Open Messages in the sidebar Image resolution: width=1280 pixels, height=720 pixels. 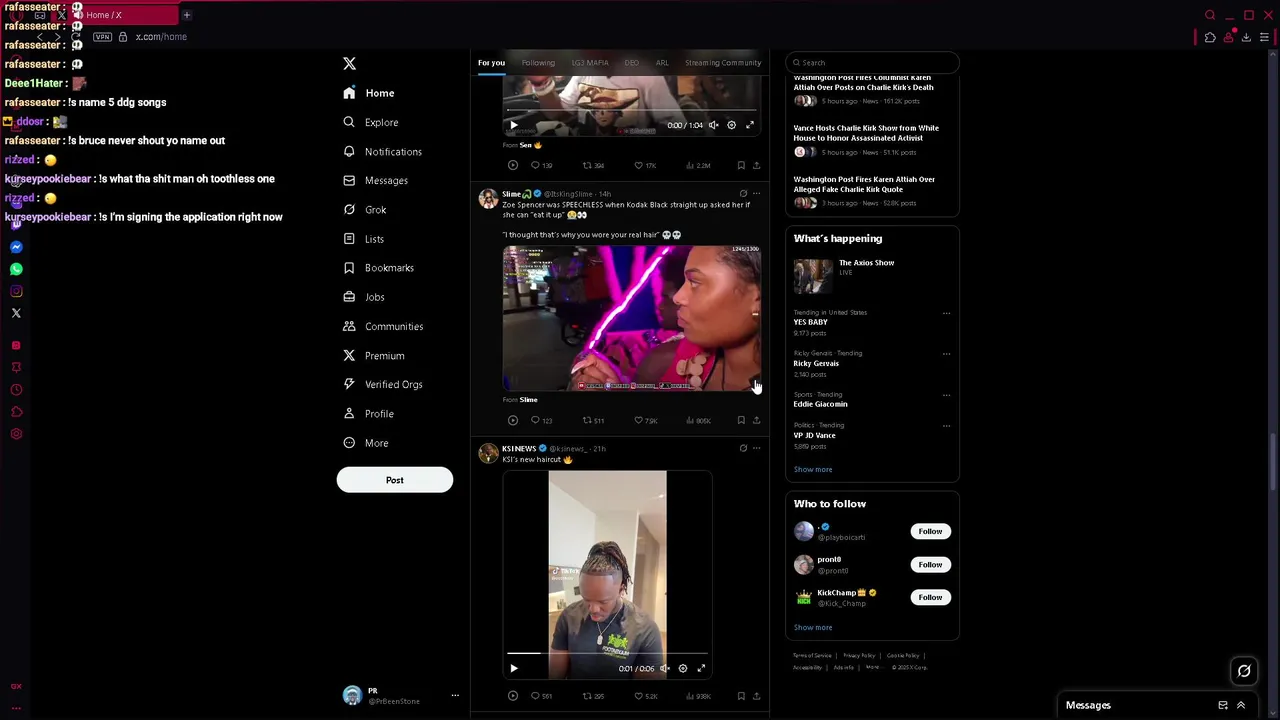385,181
